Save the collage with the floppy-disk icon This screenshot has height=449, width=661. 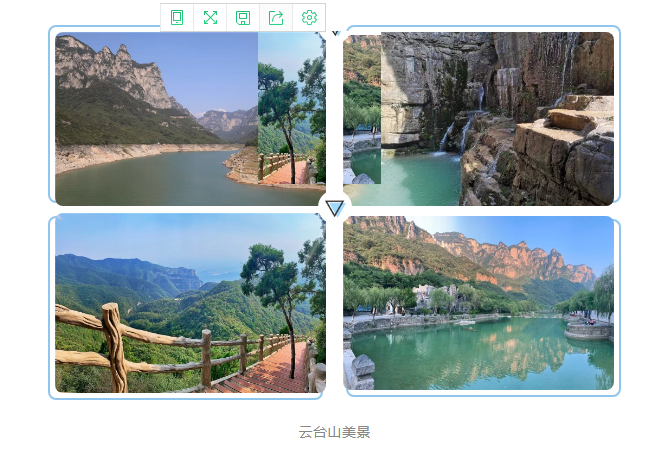(243, 17)
